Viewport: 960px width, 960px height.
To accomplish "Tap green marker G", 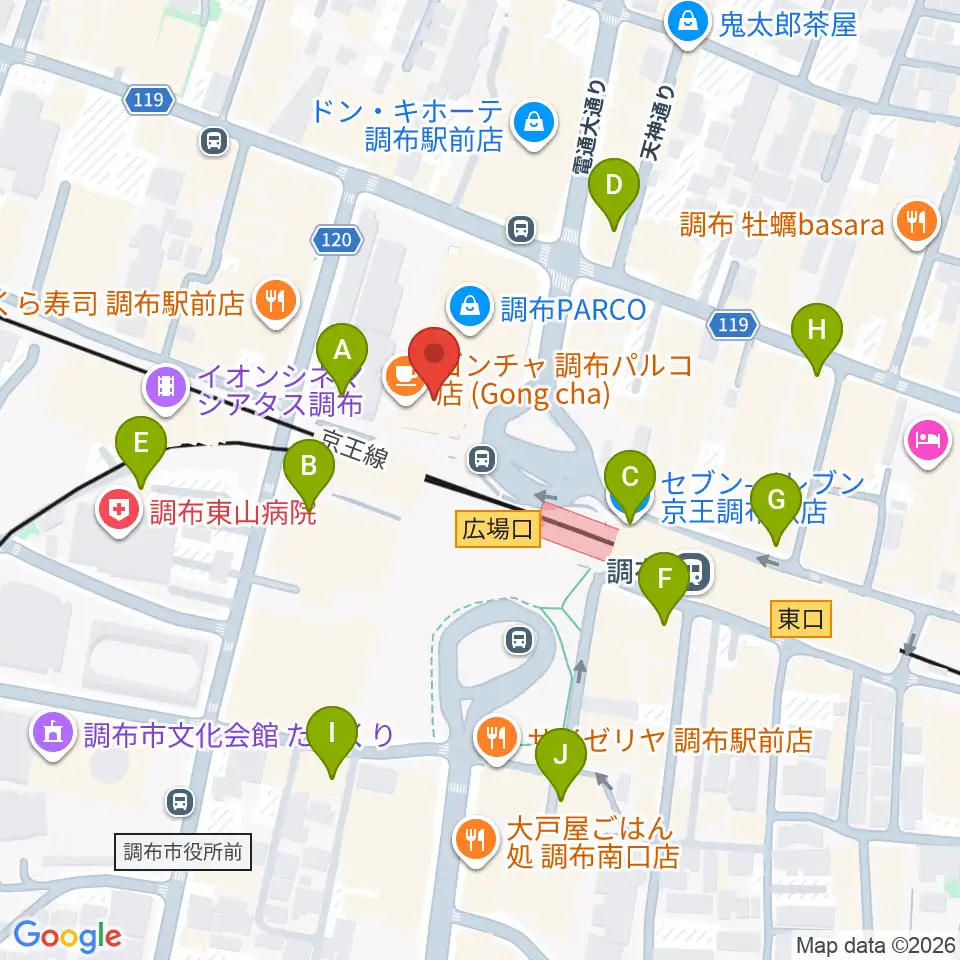I will click(776, 508).
